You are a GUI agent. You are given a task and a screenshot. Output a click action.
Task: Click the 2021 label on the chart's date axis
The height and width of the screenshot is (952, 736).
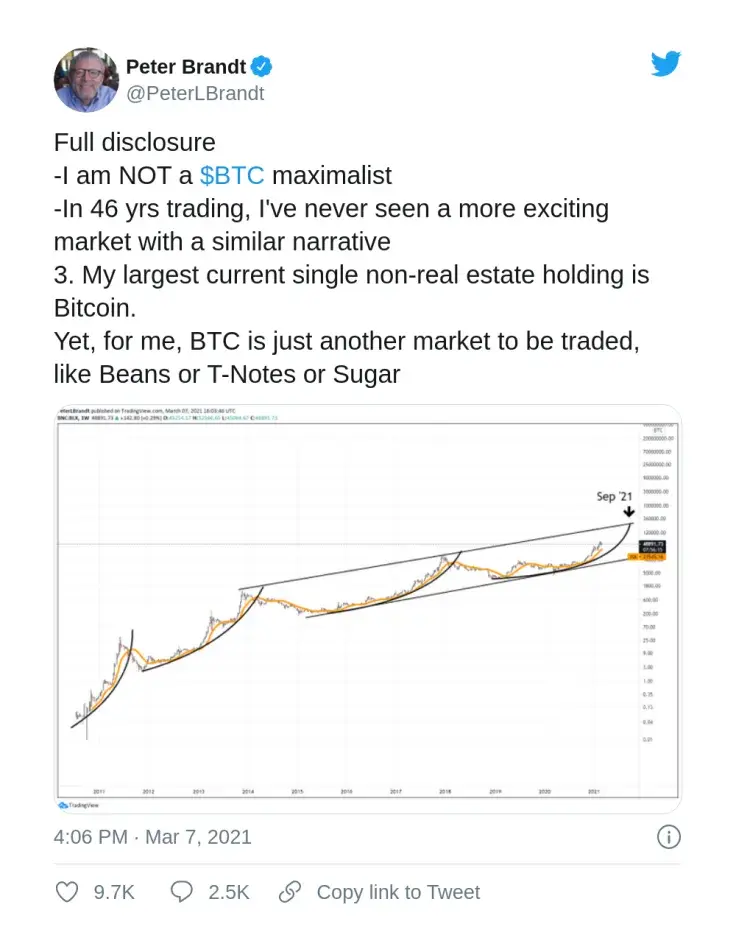tap(593, 789)
